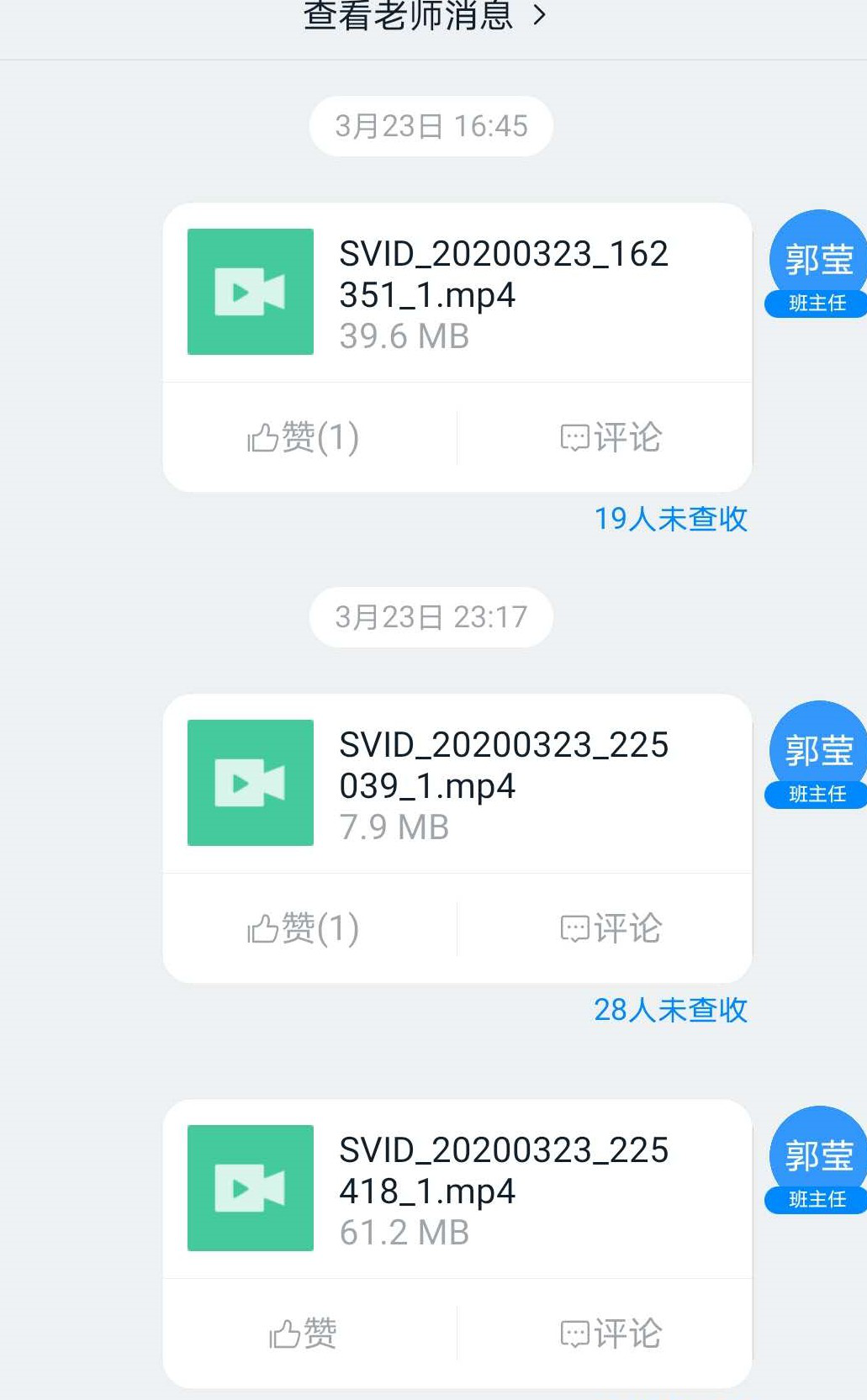Select the 3月23日 16:45 timestamp bubble
The height and width of the screenshot is (1400, 867).
pyautogui.click(x=431, y=125)
